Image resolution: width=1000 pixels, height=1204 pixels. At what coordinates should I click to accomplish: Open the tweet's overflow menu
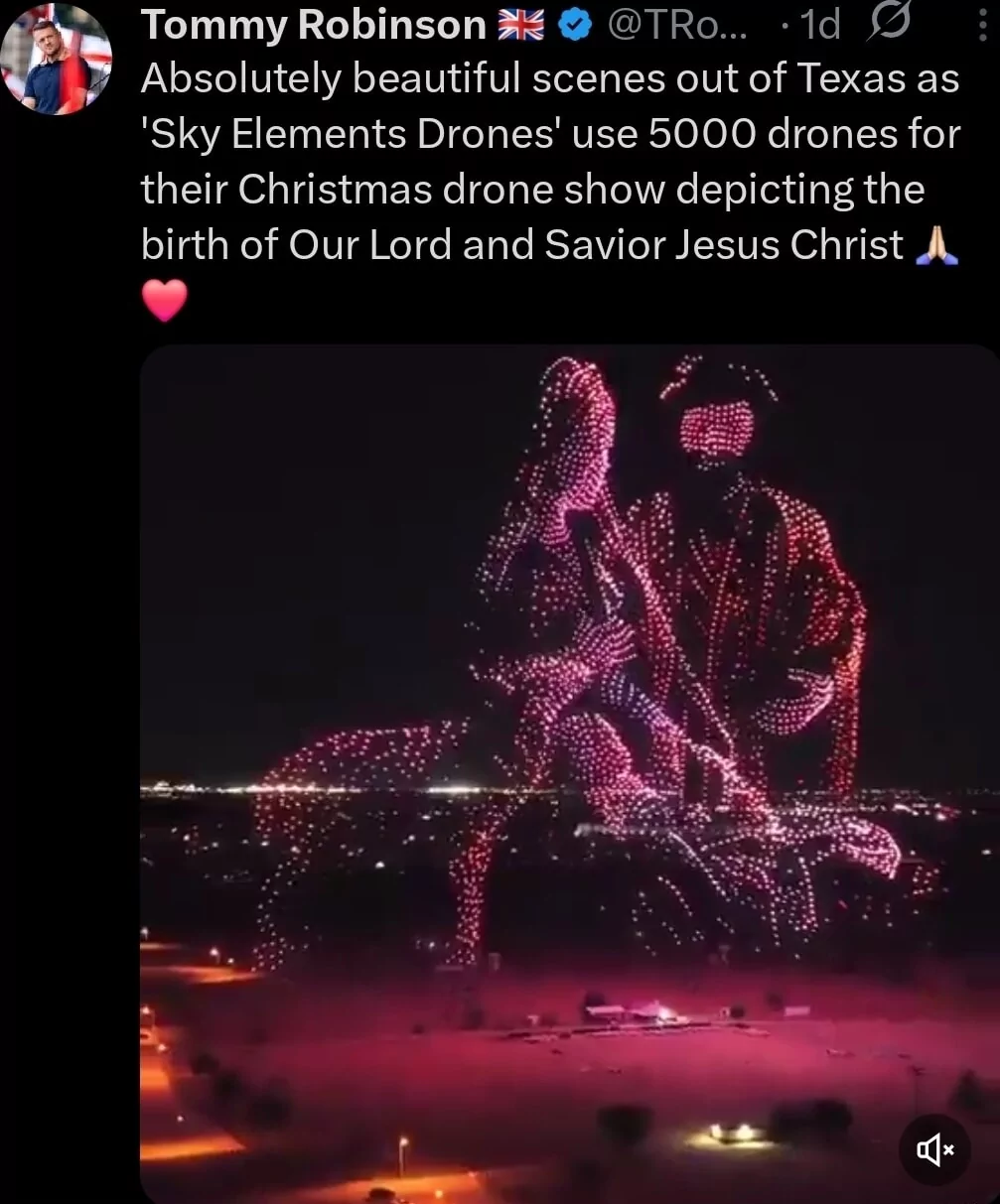coord(982,26)
